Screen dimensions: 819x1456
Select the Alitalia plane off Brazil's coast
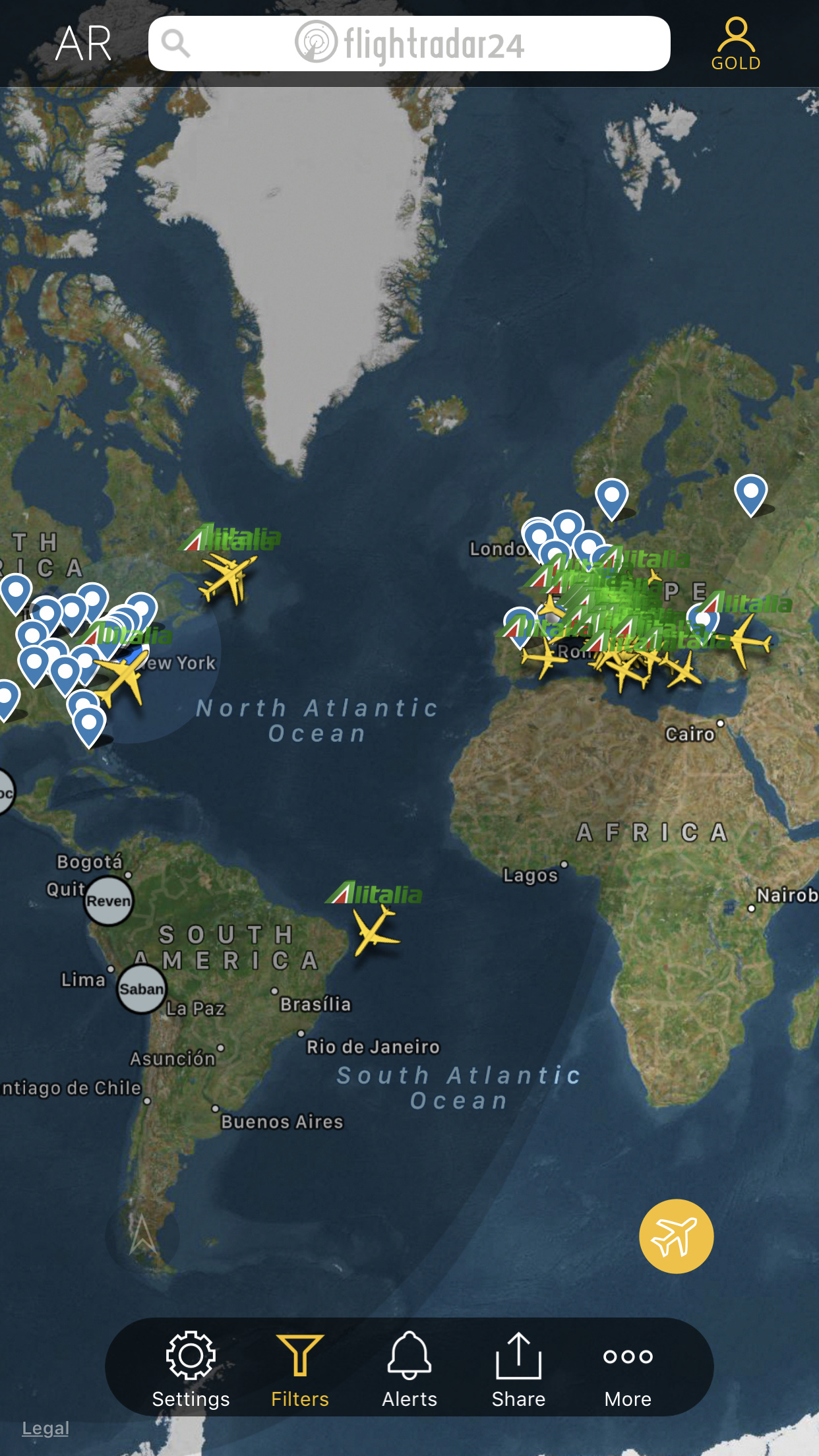tap(373, 931)
